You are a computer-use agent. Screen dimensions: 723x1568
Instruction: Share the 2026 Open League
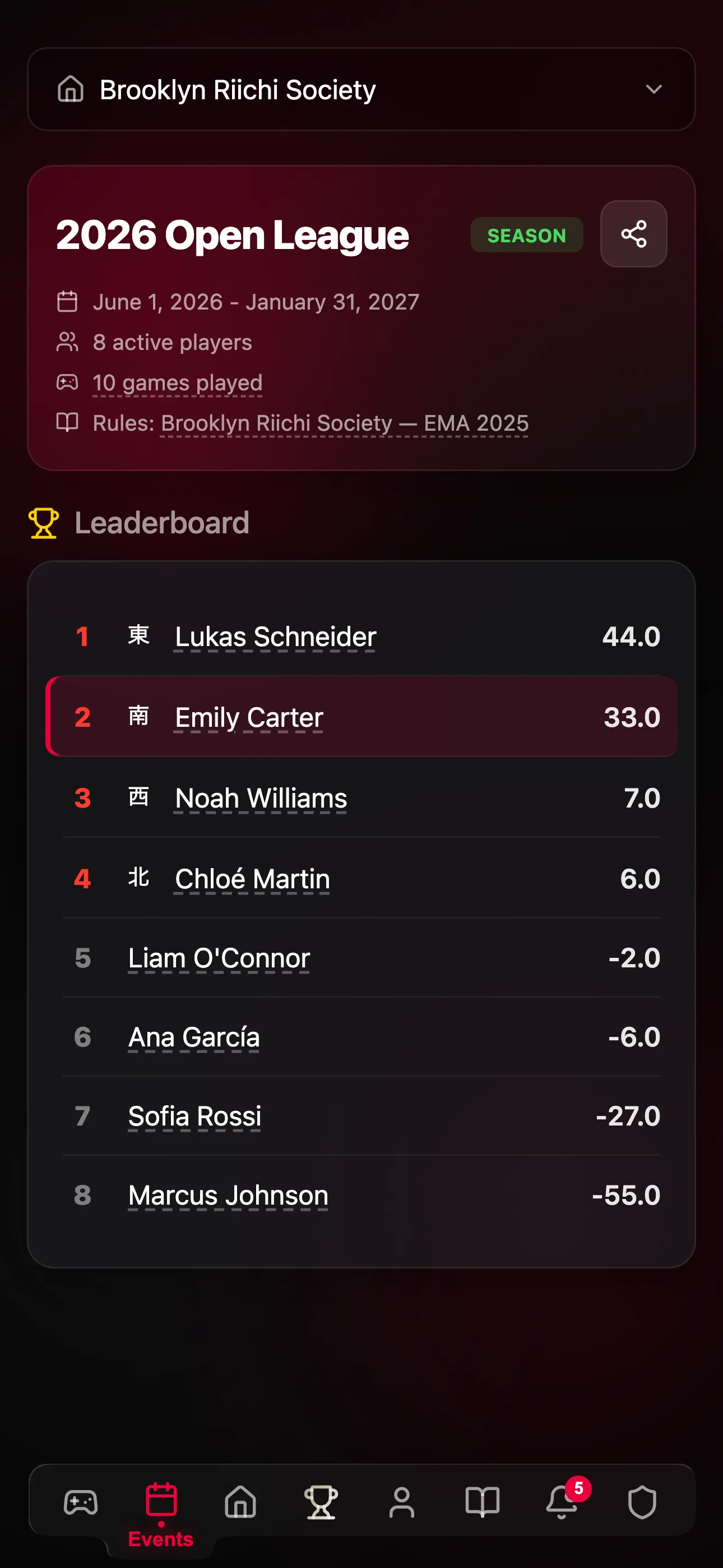coord(633,234)
